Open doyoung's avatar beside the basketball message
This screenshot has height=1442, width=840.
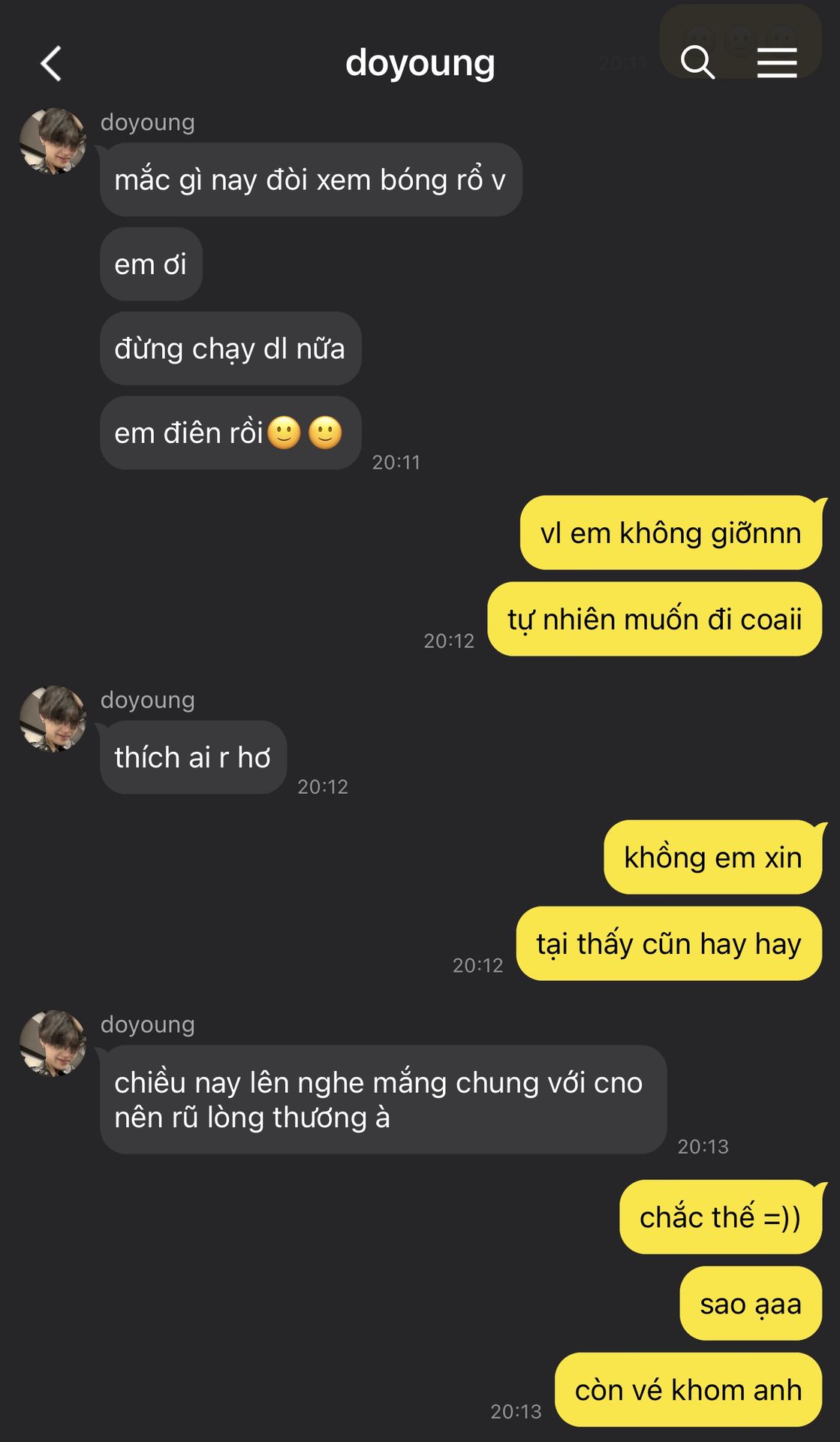[53, 142]
